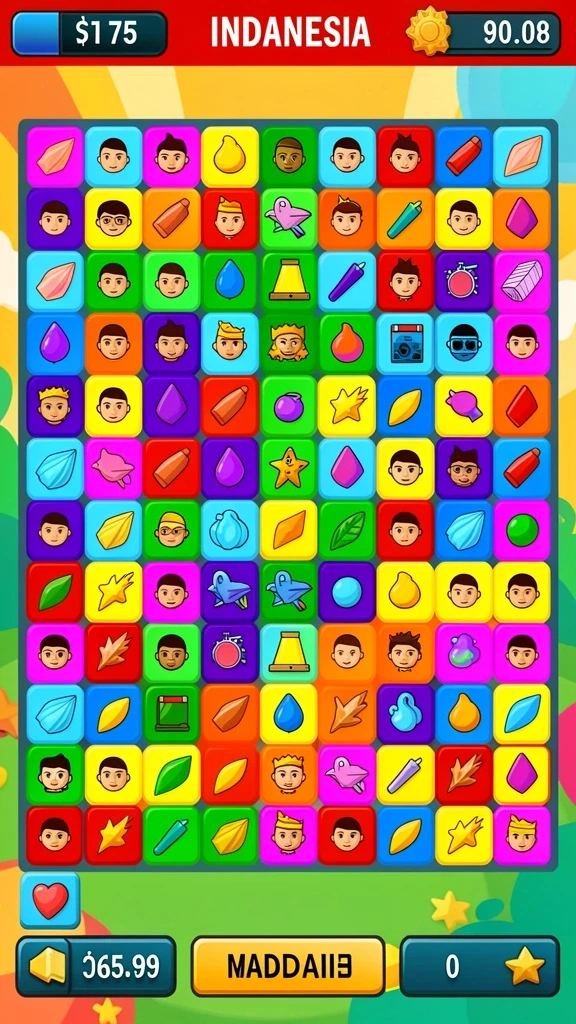Tap the green leaf on the red tile
Viewport: 576px width, 1024px height.
pyautogui.click(x=55, y=592)
